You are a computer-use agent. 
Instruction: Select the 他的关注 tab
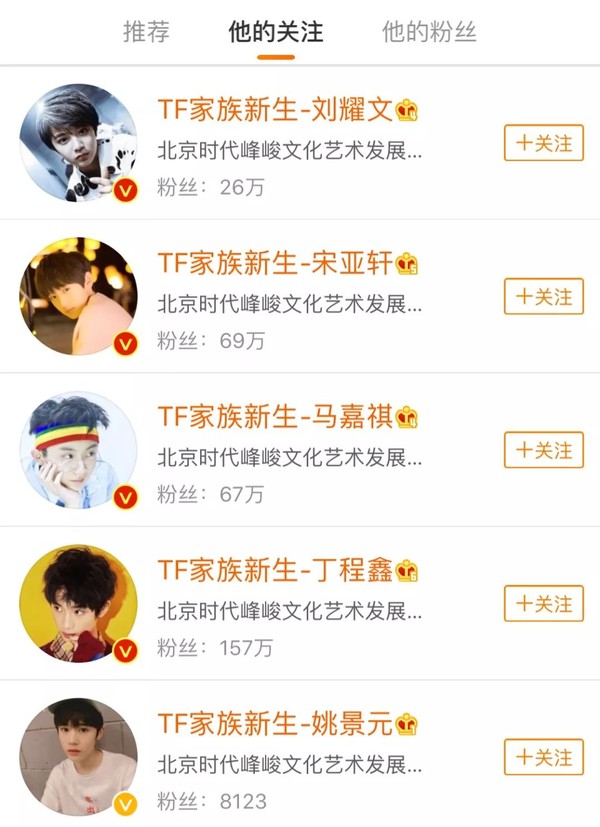click(x=276, y=32)
